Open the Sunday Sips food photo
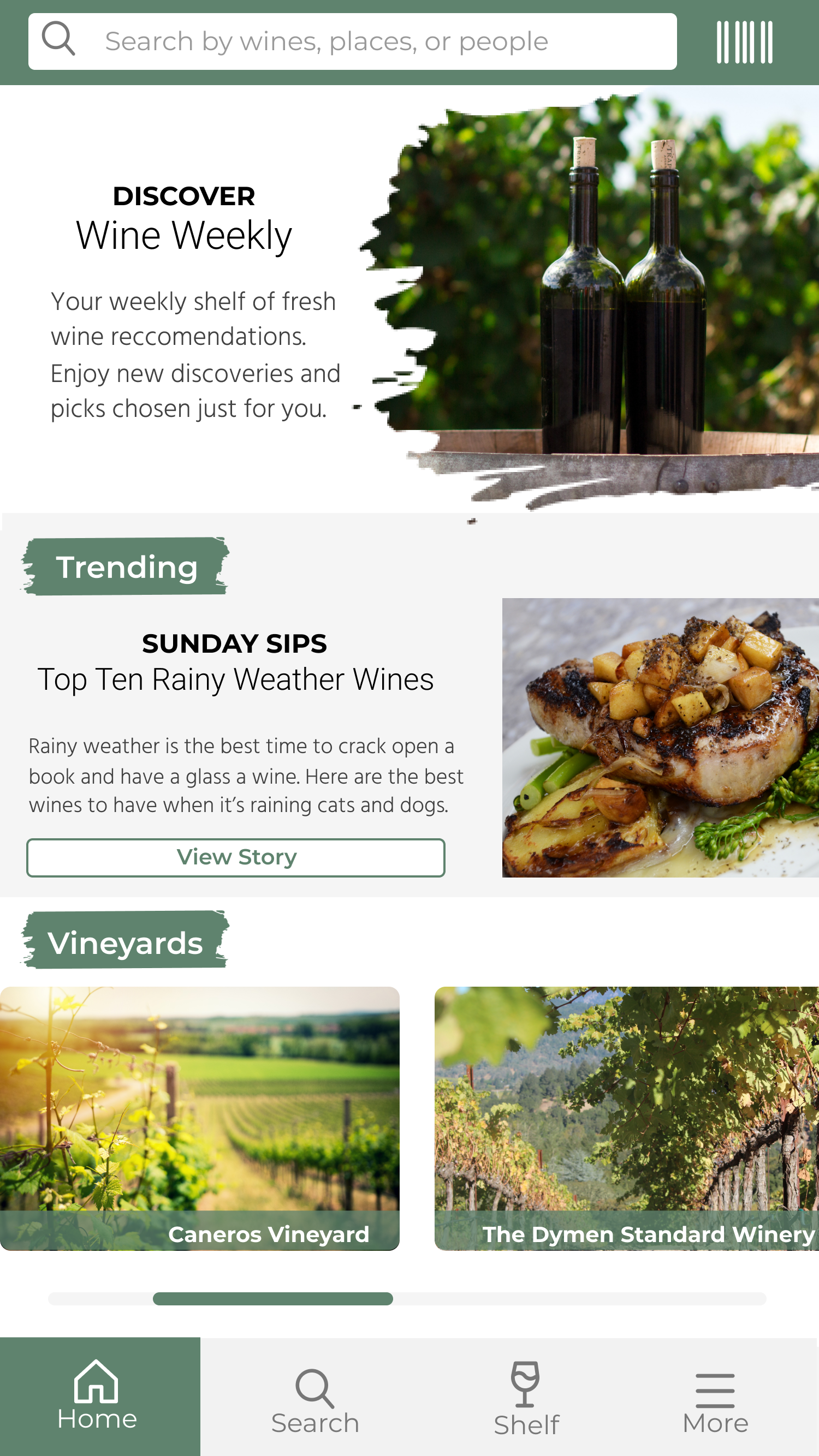This screenshot has width=819, height=1456. (660, 738)
